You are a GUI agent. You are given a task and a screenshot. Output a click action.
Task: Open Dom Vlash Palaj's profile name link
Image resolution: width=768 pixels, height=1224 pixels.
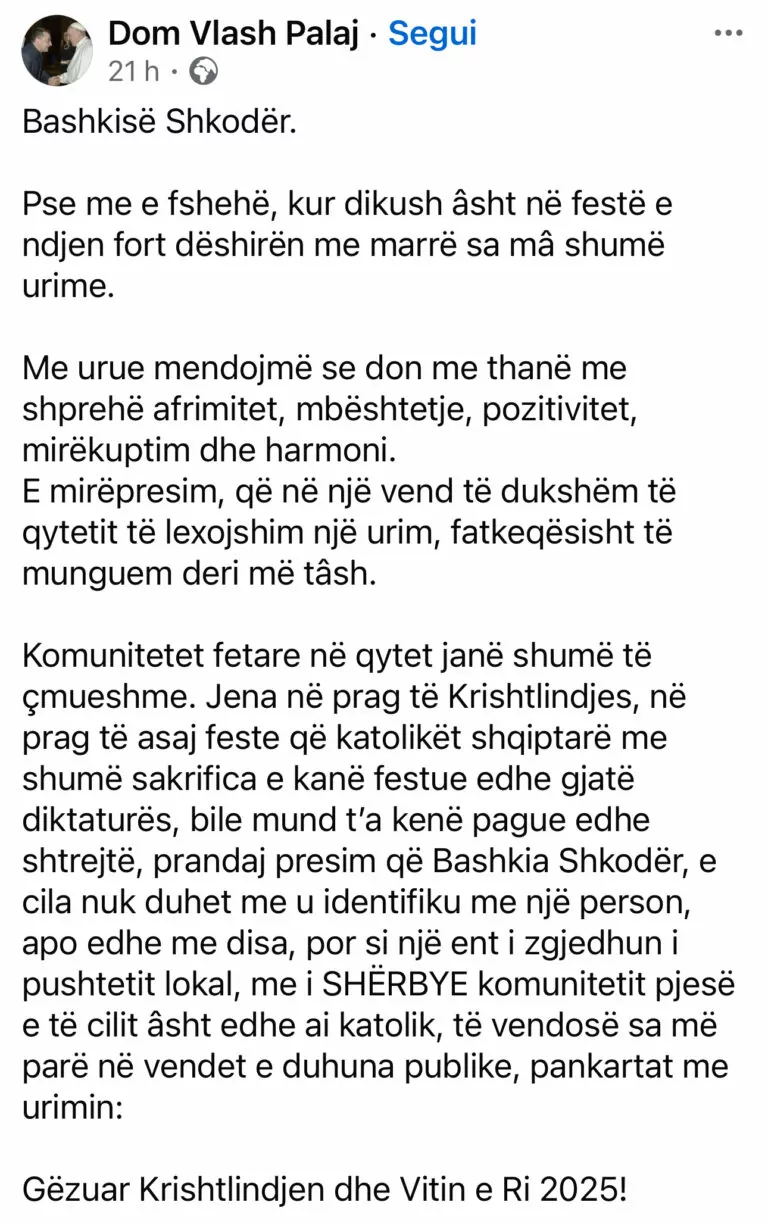click(x=234, y=33)
